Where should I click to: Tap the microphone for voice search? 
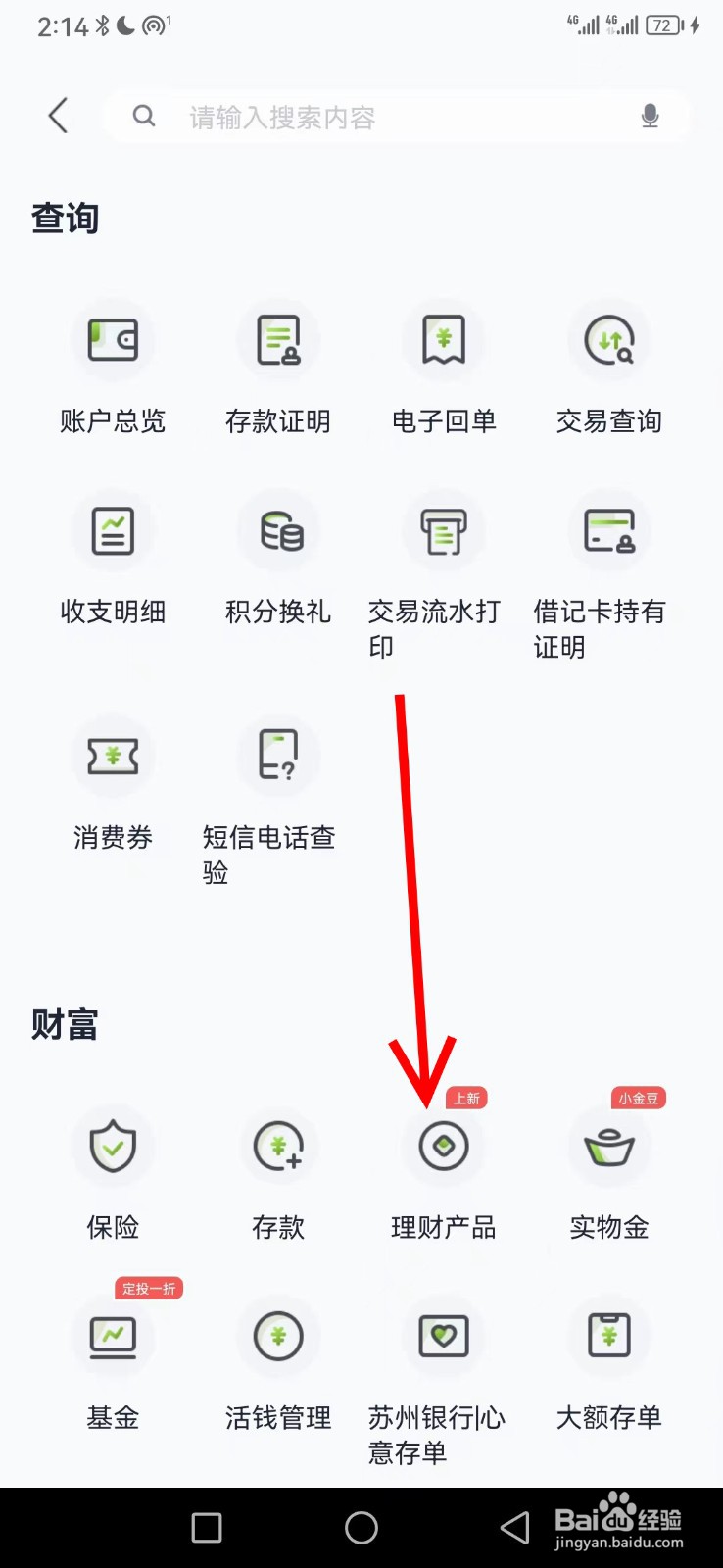pos(650,116)
